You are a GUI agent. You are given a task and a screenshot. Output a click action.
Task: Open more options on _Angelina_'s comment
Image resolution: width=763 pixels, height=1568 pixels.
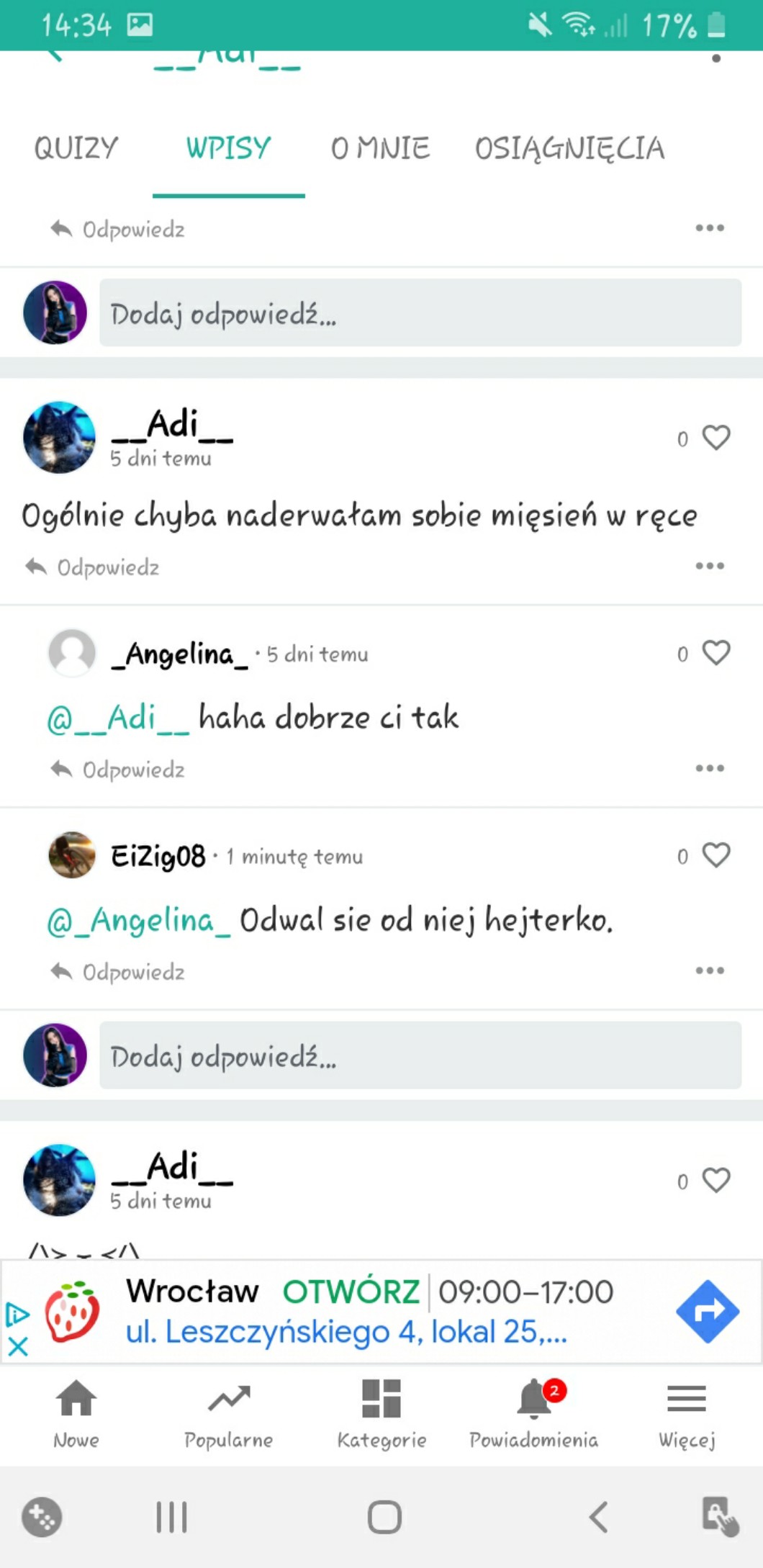coord(710,768)
